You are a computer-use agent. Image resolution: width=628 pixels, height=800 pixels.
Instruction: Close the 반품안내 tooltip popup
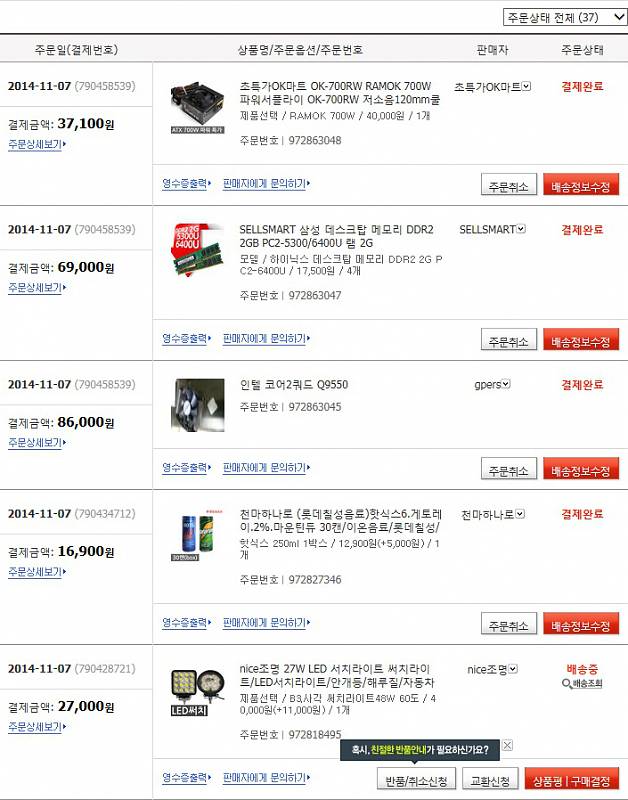tap(507, 745)
